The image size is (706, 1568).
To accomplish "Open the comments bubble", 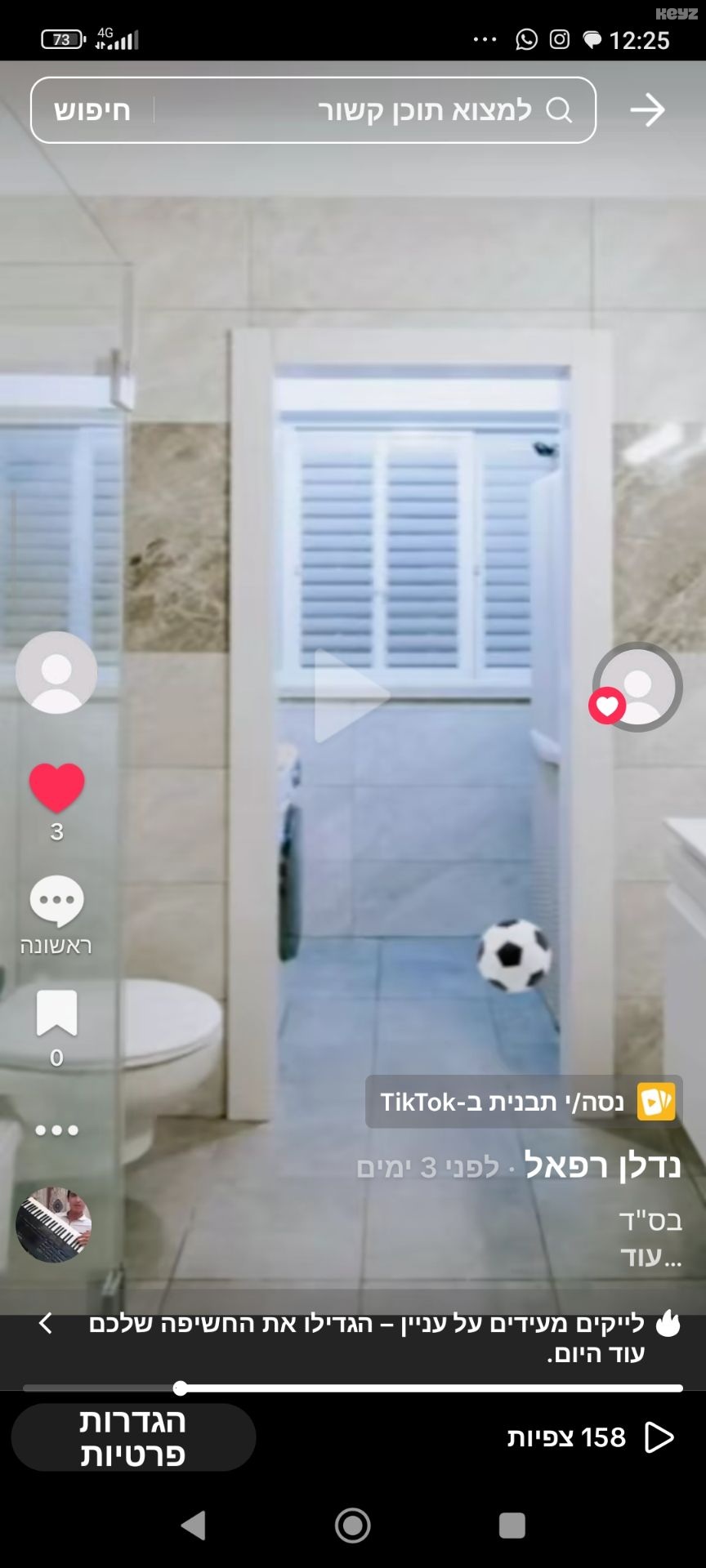I will point(56,902).
